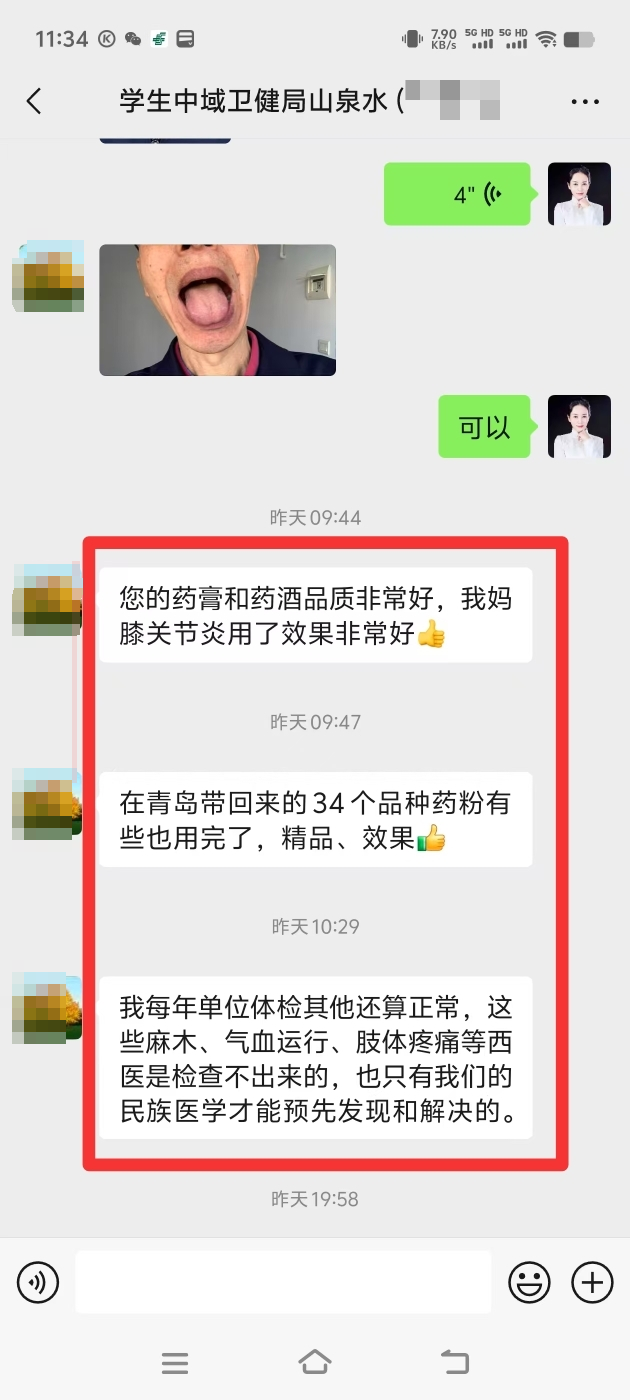Switch to voice input mode
Screen dimensions: 630x1400
[38, 1282]
